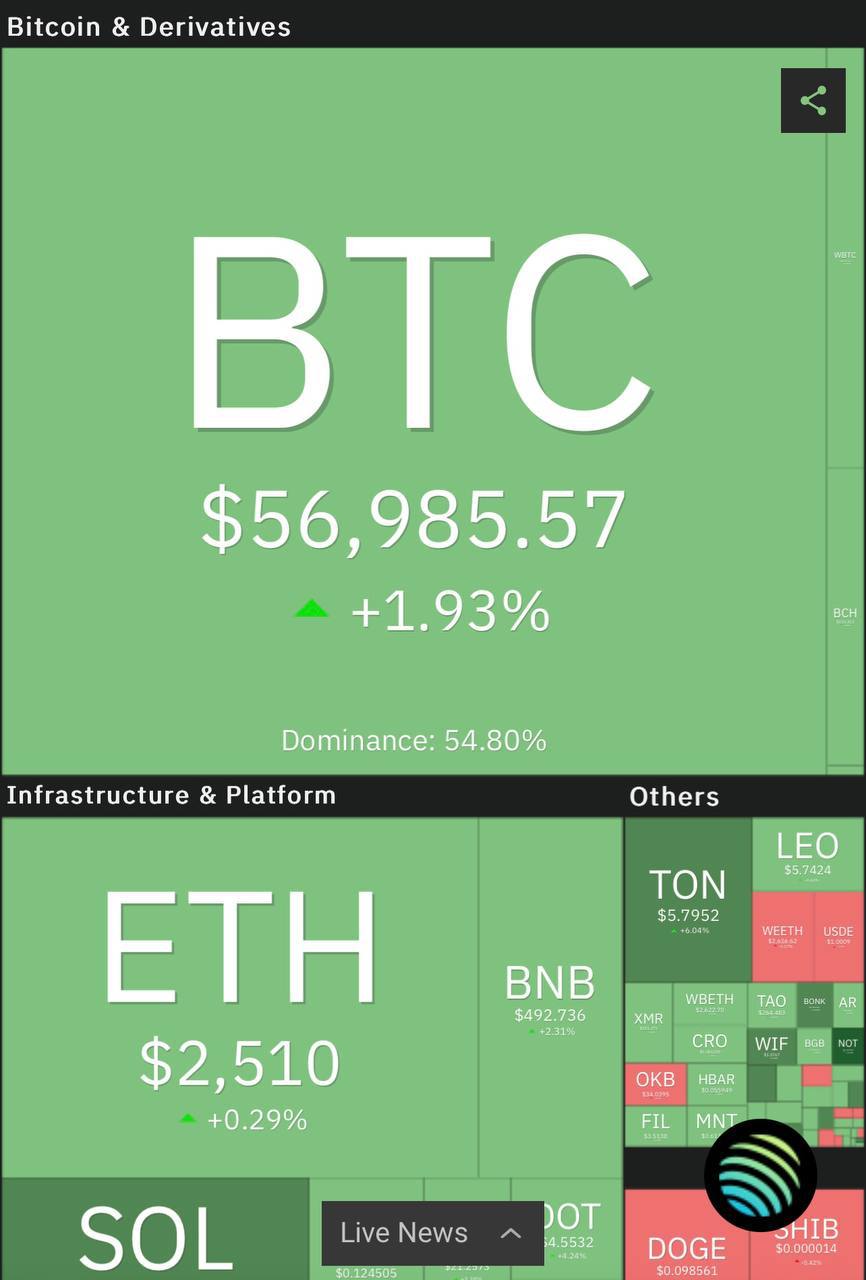Viewport: 866px width, 1280px height.
Task: Open the CRO tile
Action: 710,1044
